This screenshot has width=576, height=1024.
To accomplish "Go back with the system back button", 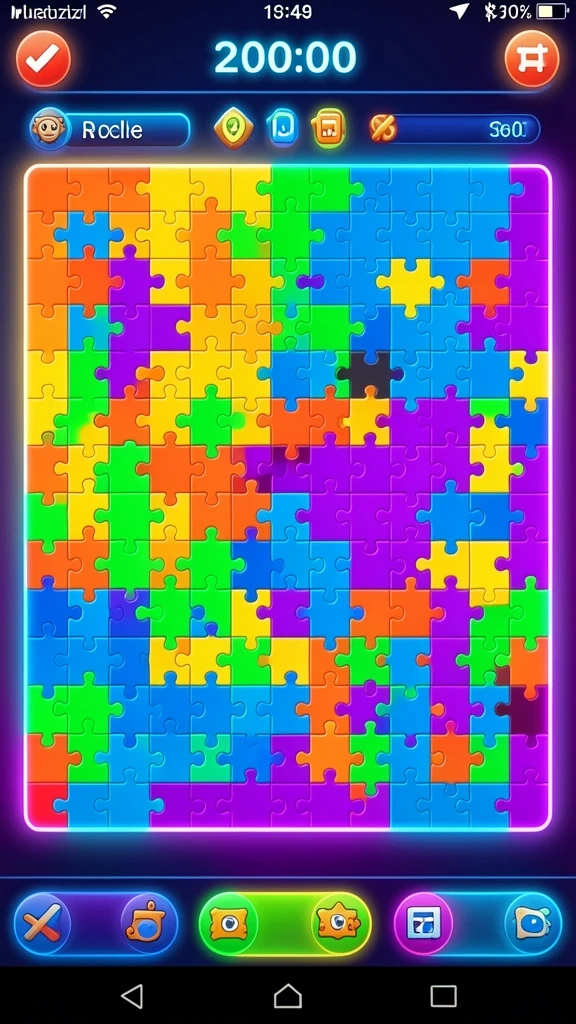I will (133, 996).
